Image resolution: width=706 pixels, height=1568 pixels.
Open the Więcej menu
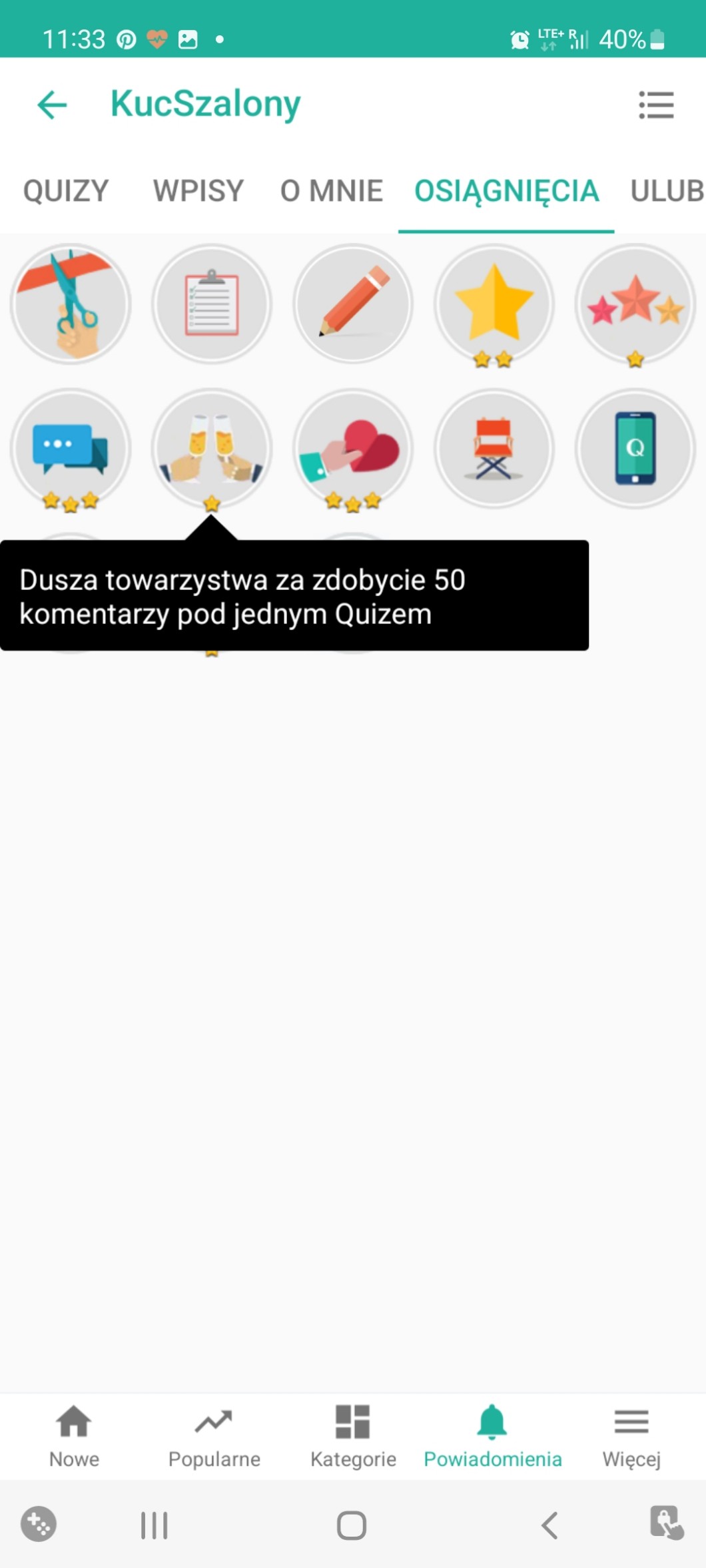point(631,1437)
